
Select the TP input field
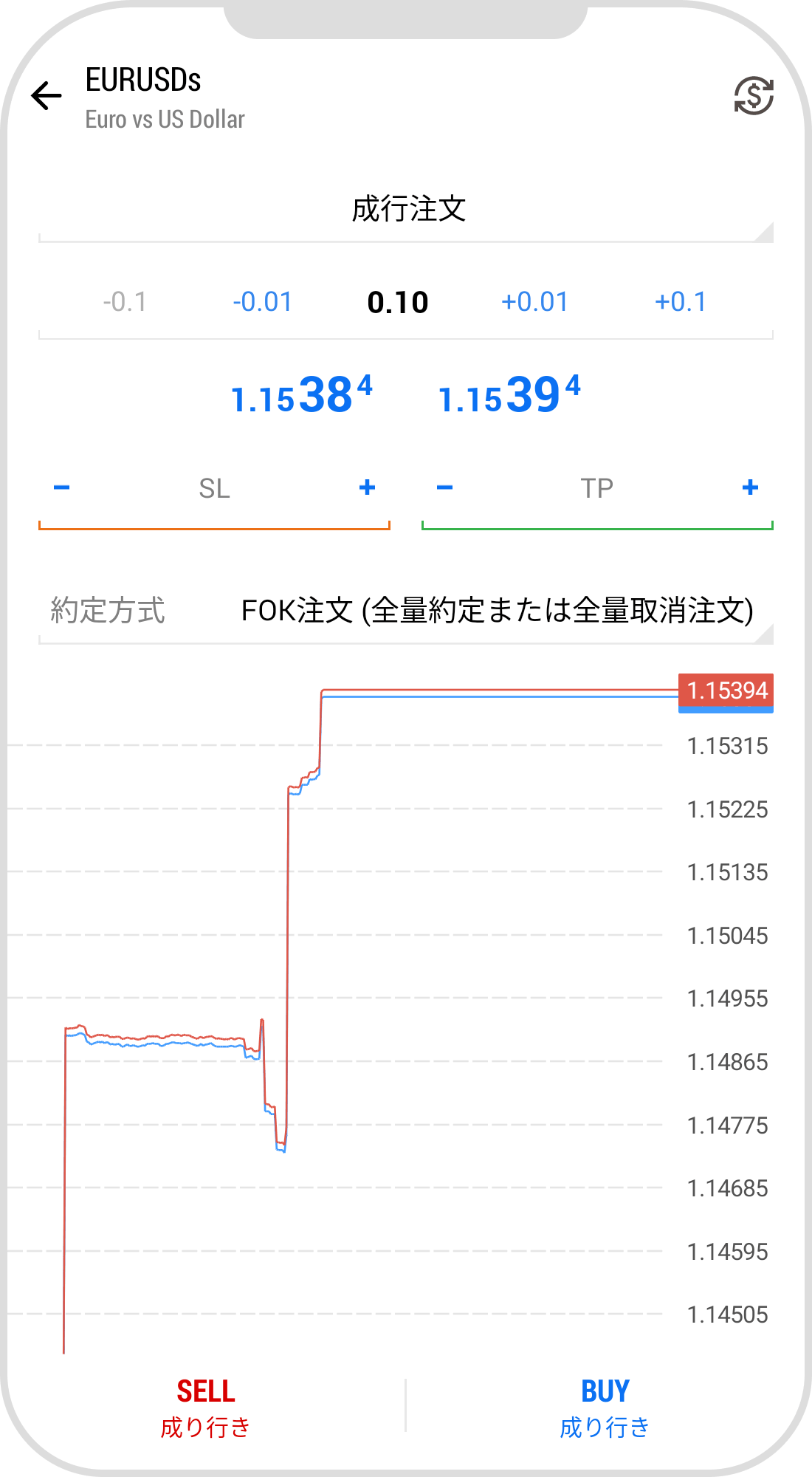tap(596, 487)
